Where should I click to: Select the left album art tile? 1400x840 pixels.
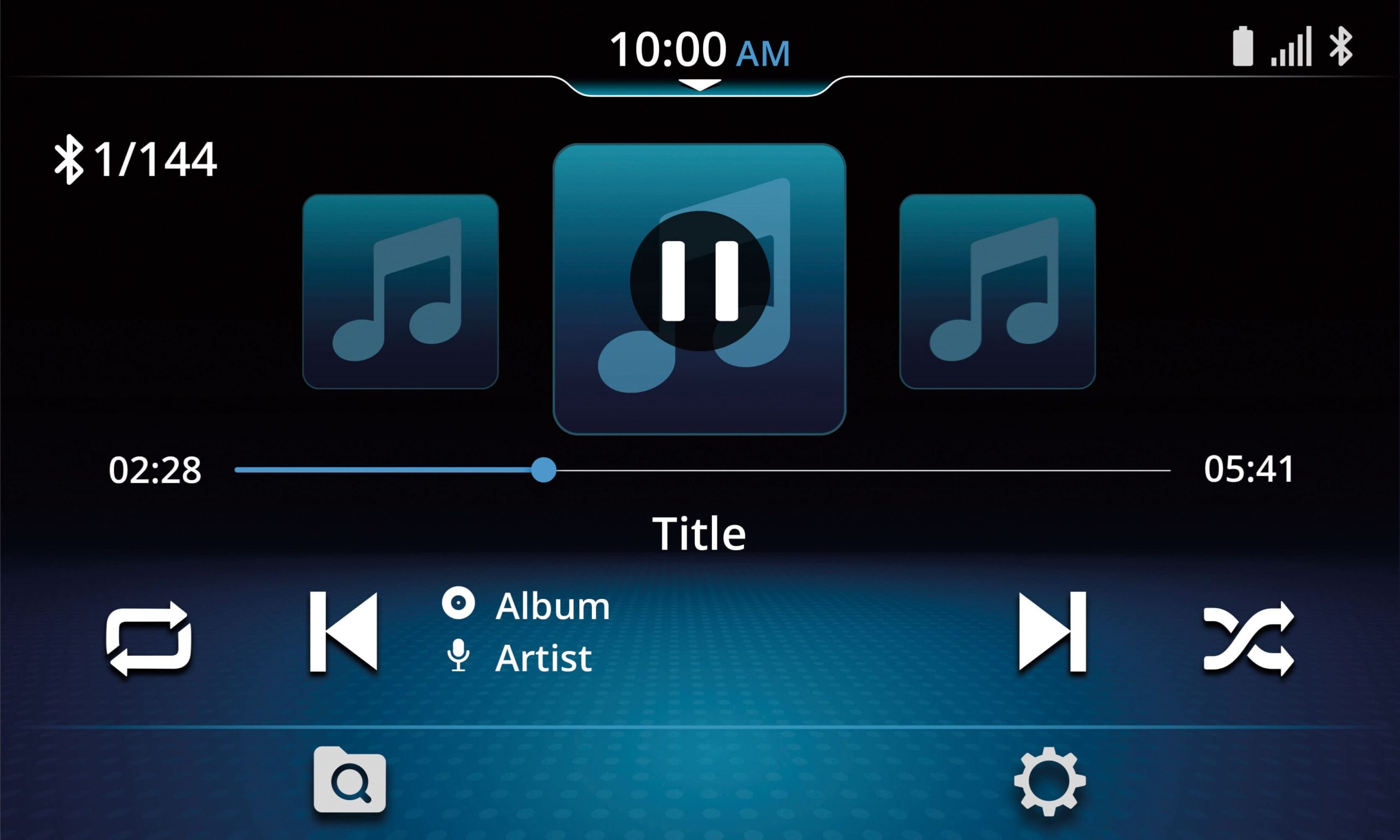click(x=400, y=291)
